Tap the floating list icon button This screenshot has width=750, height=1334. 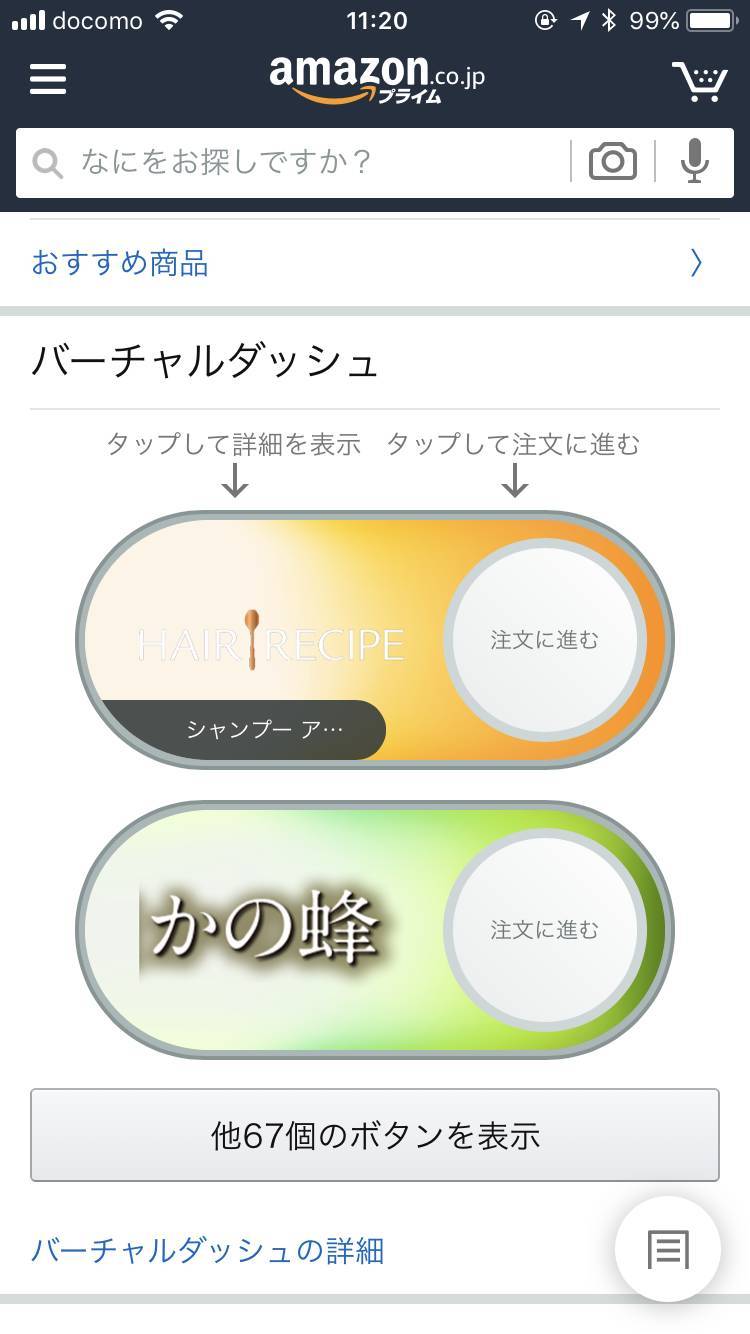[667, 1249]
